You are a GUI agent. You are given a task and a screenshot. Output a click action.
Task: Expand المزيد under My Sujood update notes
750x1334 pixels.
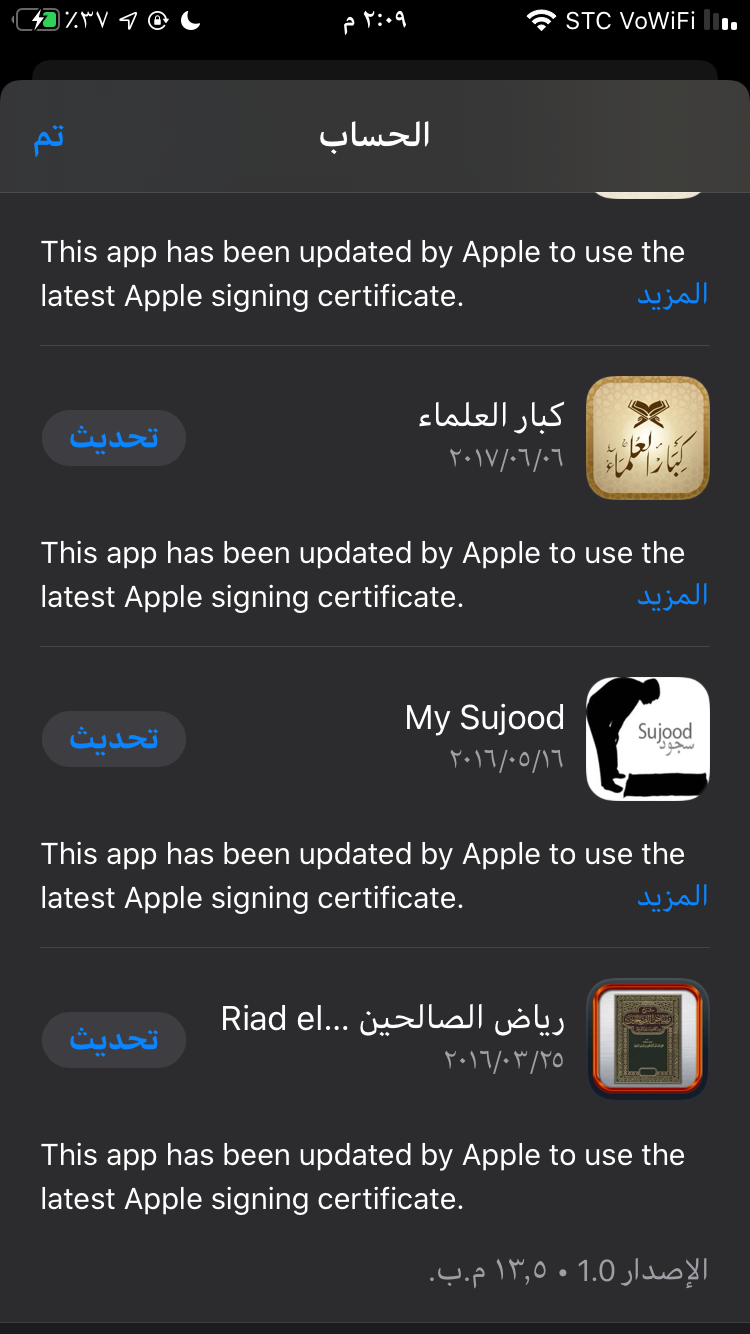[x=672, y=897]
